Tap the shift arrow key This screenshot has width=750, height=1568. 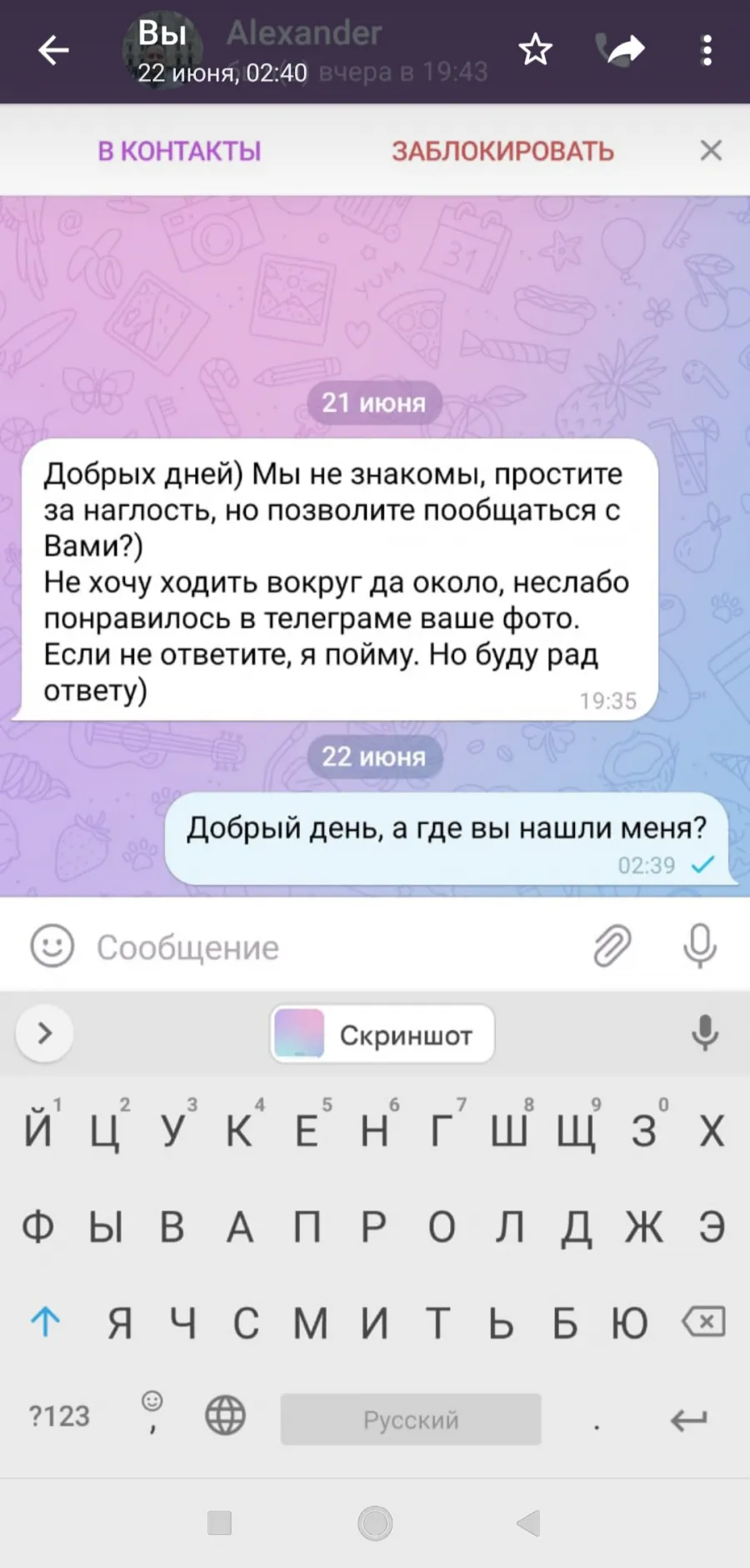tap(45, 1321)
